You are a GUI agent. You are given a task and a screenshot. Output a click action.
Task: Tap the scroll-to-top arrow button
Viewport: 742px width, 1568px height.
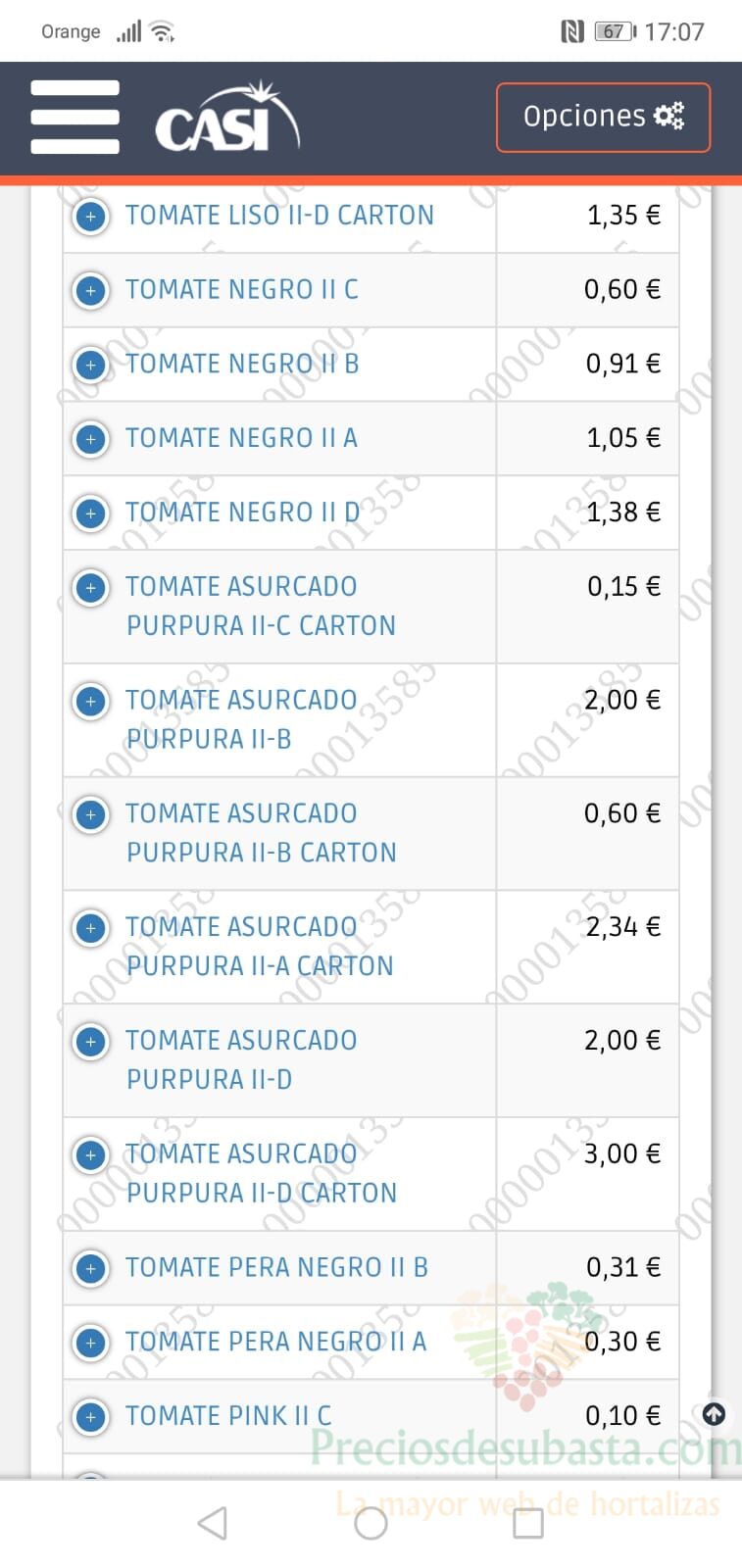click(715, 1414)
